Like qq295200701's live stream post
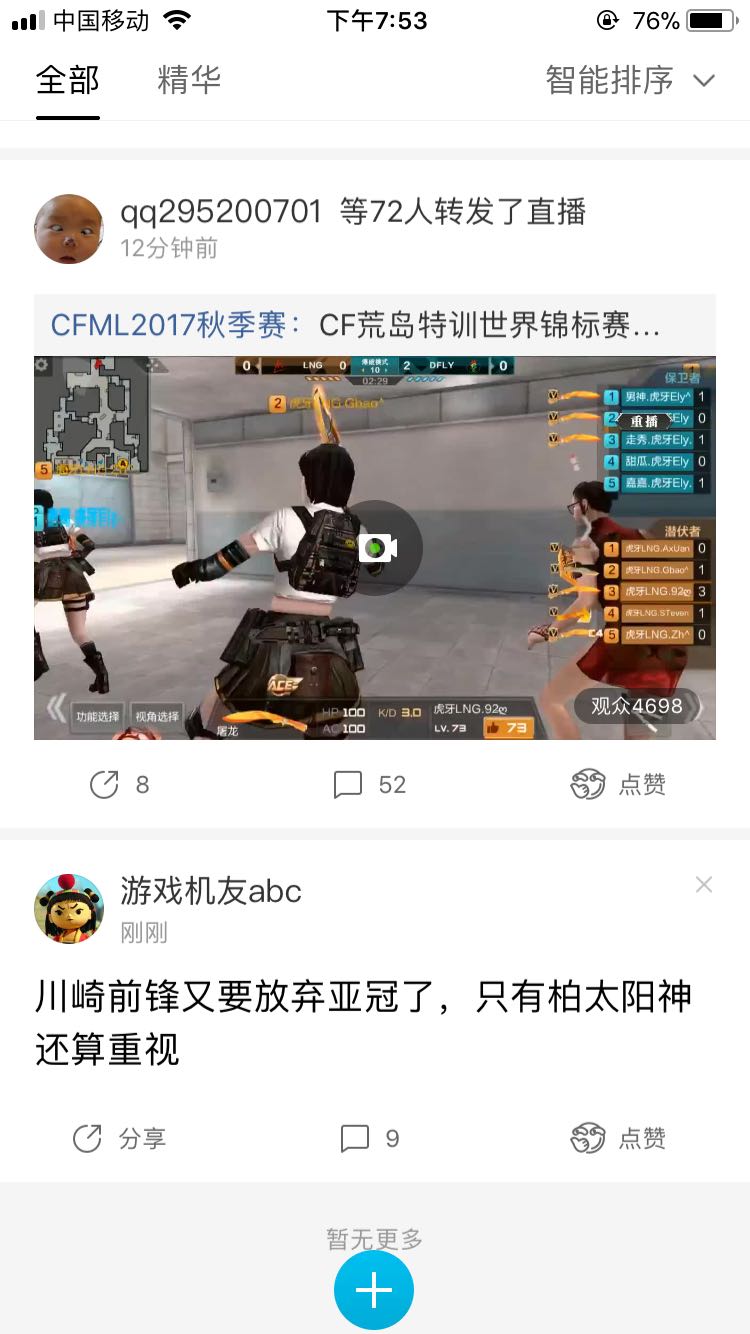 [x=618, y=784]
